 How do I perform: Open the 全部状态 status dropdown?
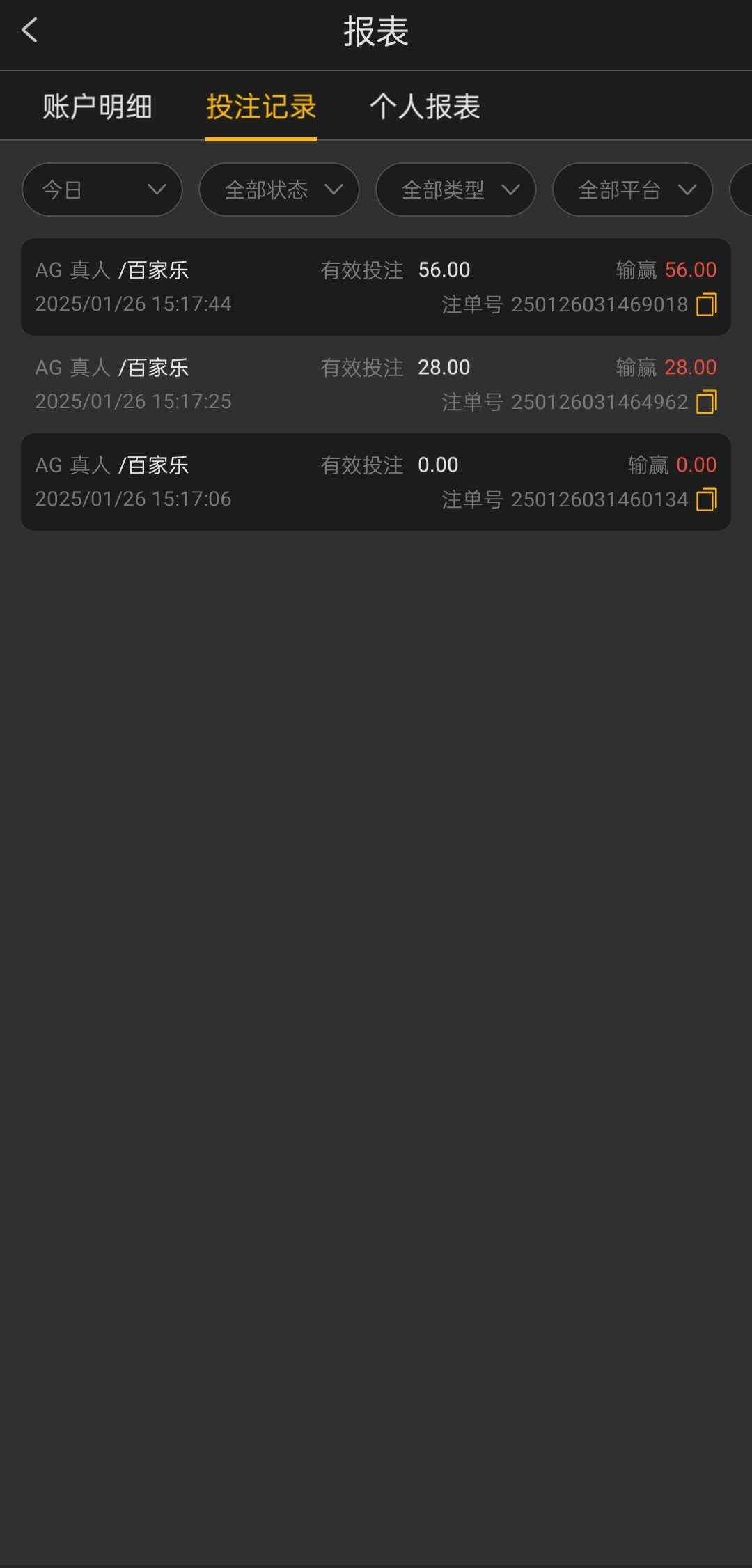[279, 189]
